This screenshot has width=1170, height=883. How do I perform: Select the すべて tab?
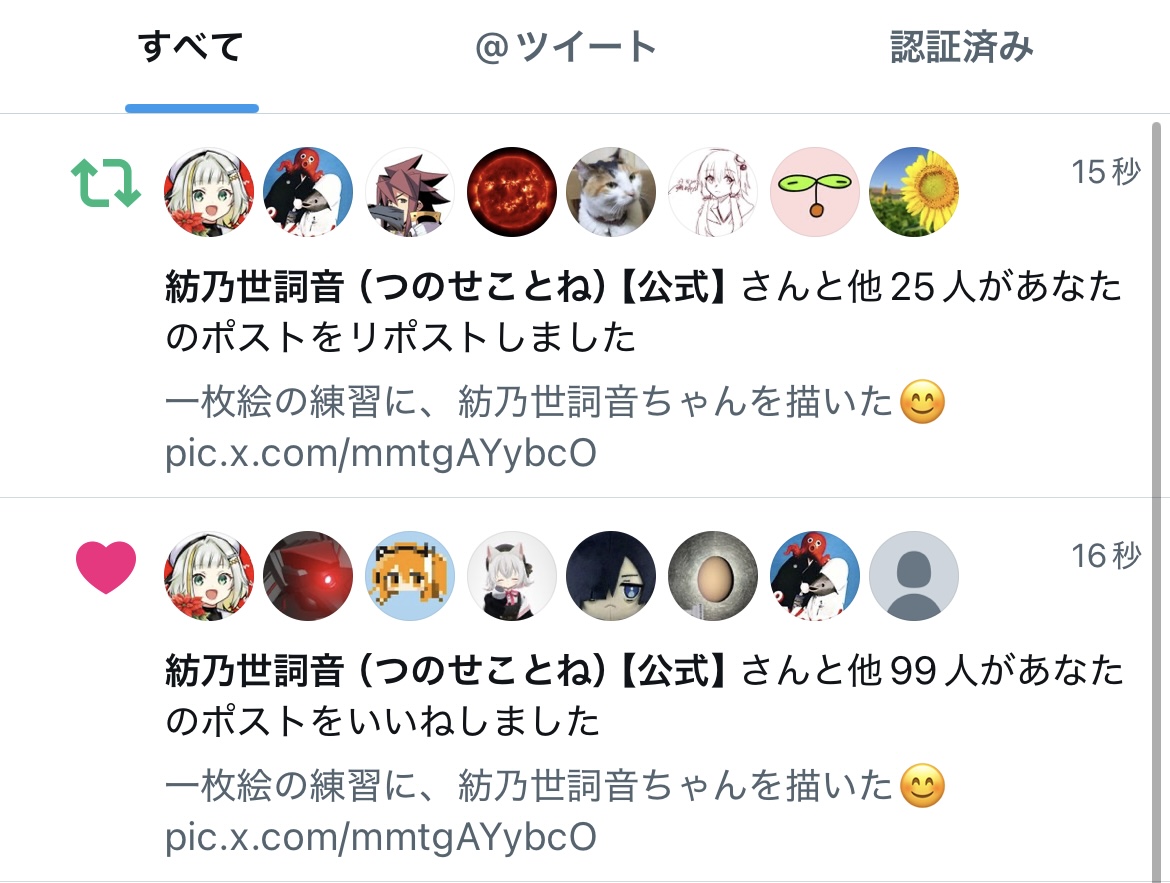(191, 47)
